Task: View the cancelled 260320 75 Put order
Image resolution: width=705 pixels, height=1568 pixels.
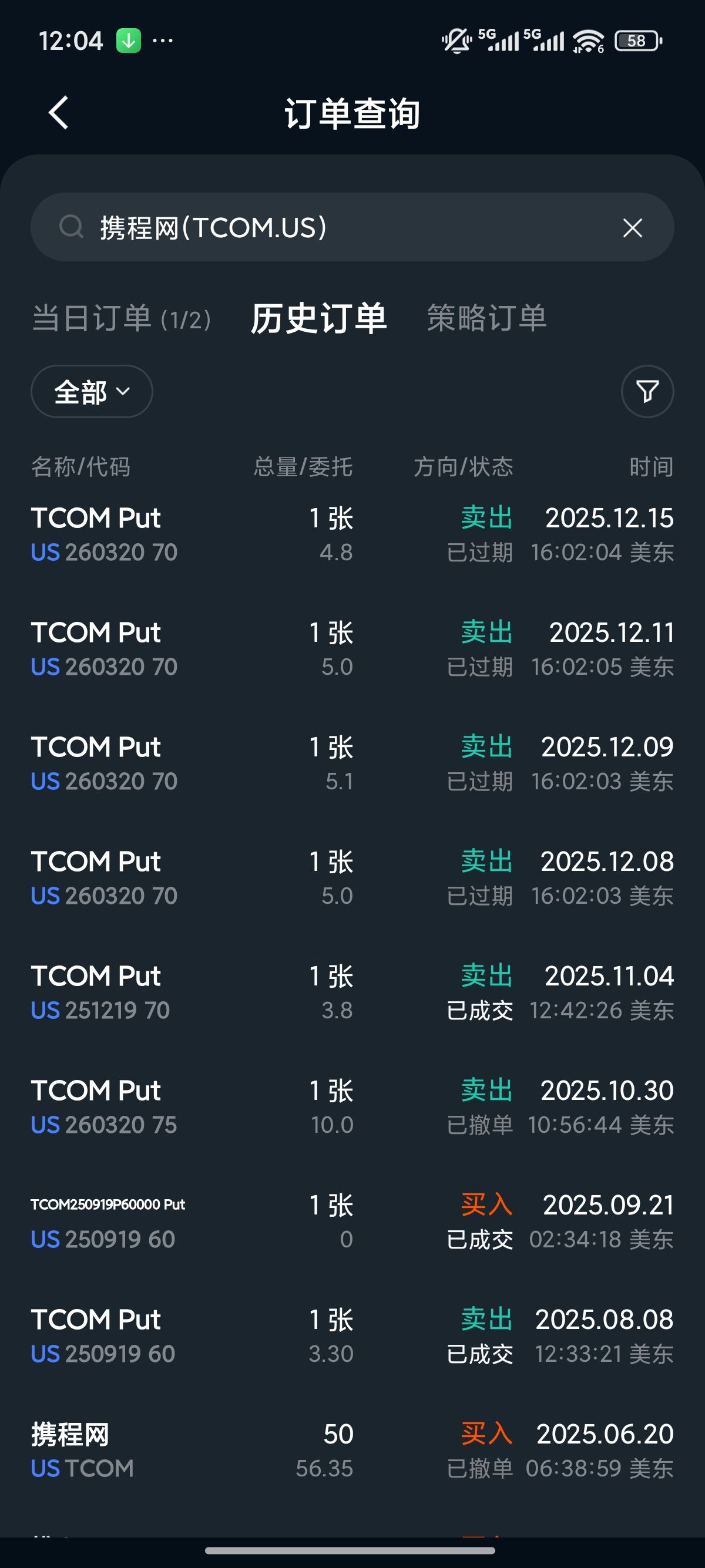Action: (x=352, y=1106)
